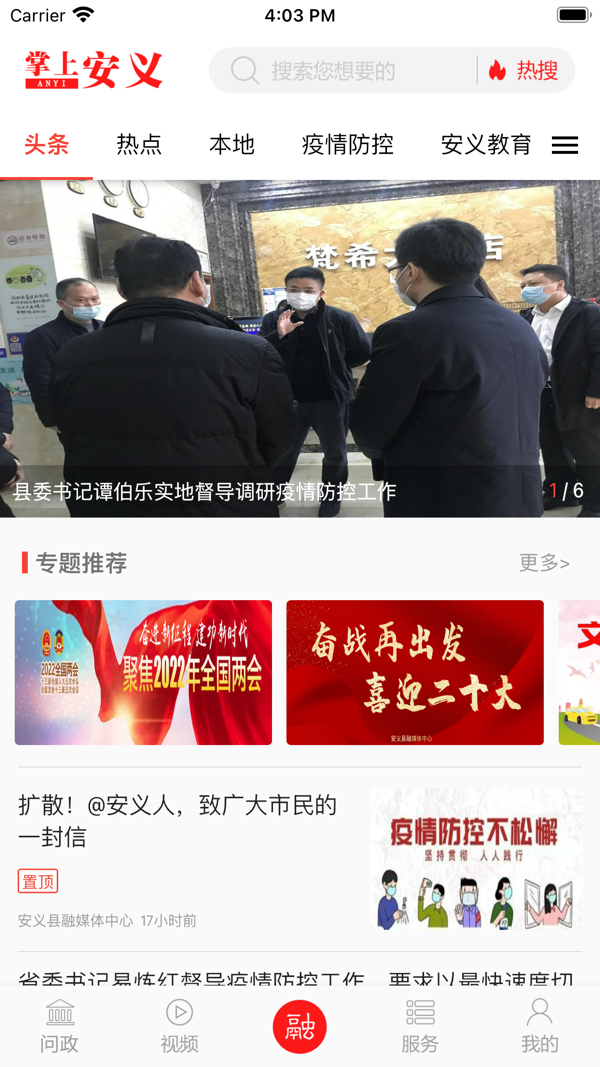Open the banner about 县委书记谭伯乐督导调研

[x=300, y=348]
